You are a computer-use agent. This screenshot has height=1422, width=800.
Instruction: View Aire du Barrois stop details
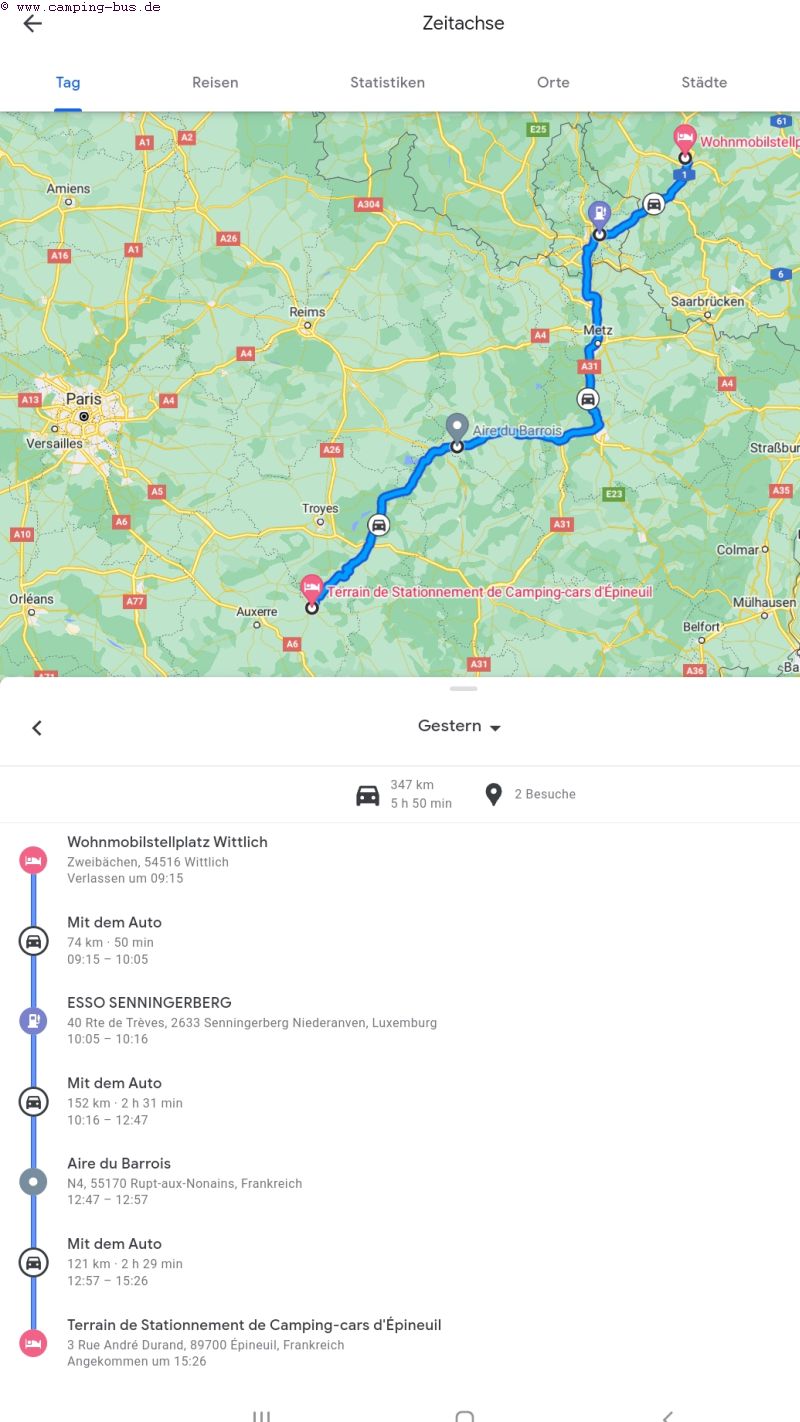pos(119,1164)
